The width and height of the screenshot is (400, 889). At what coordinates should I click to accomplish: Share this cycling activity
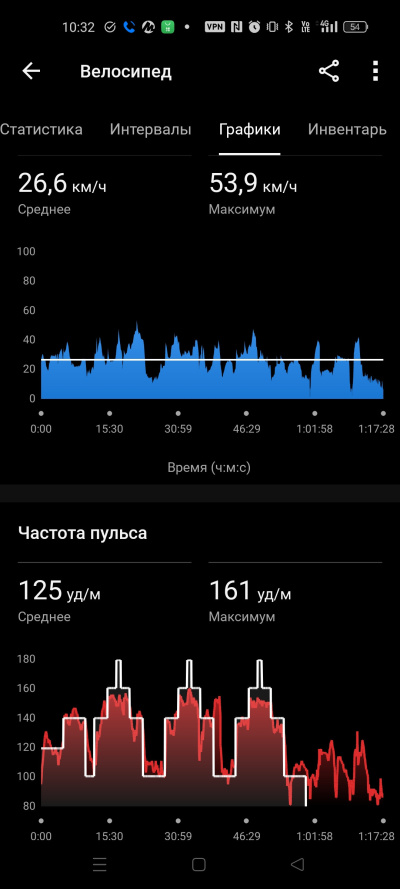tap(329, 71)
